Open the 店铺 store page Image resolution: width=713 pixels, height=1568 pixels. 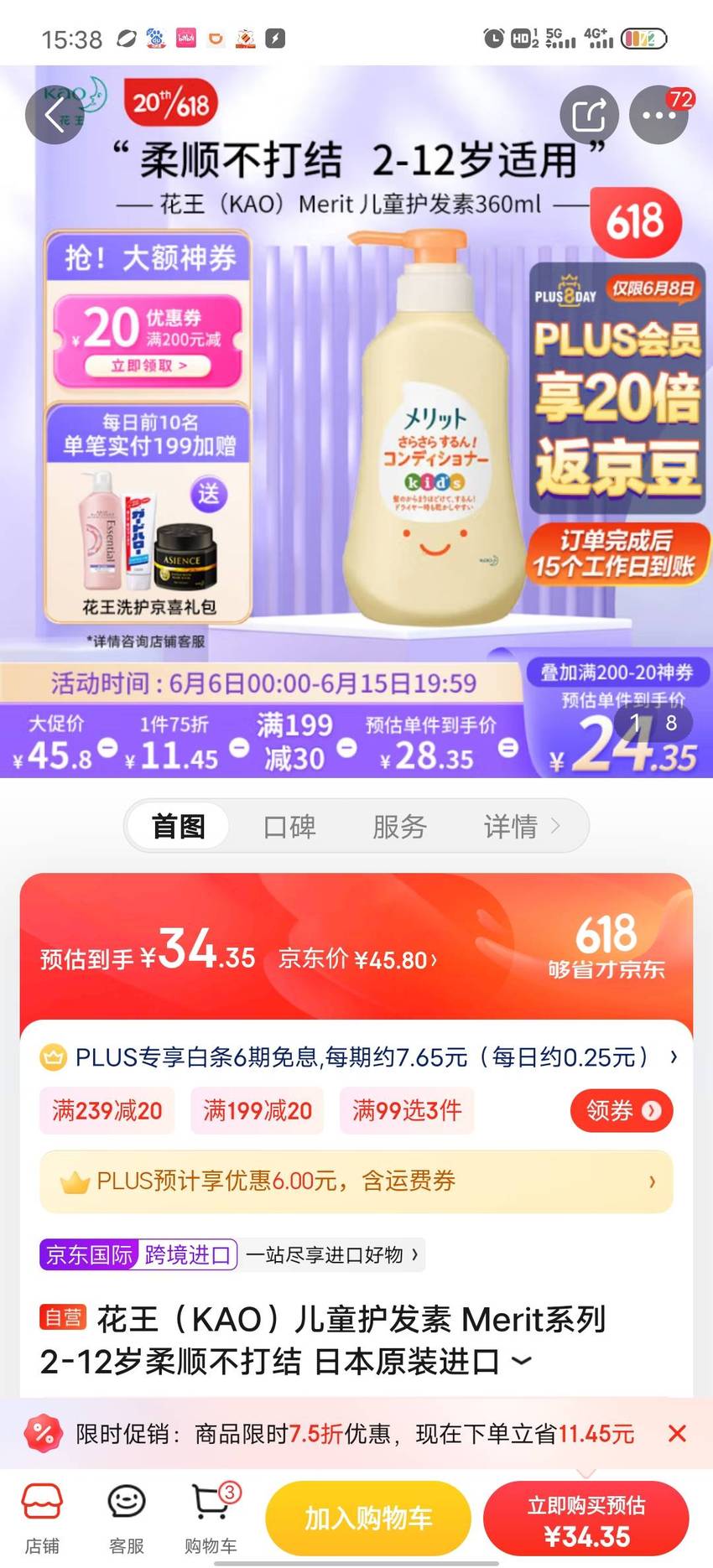42,1519
